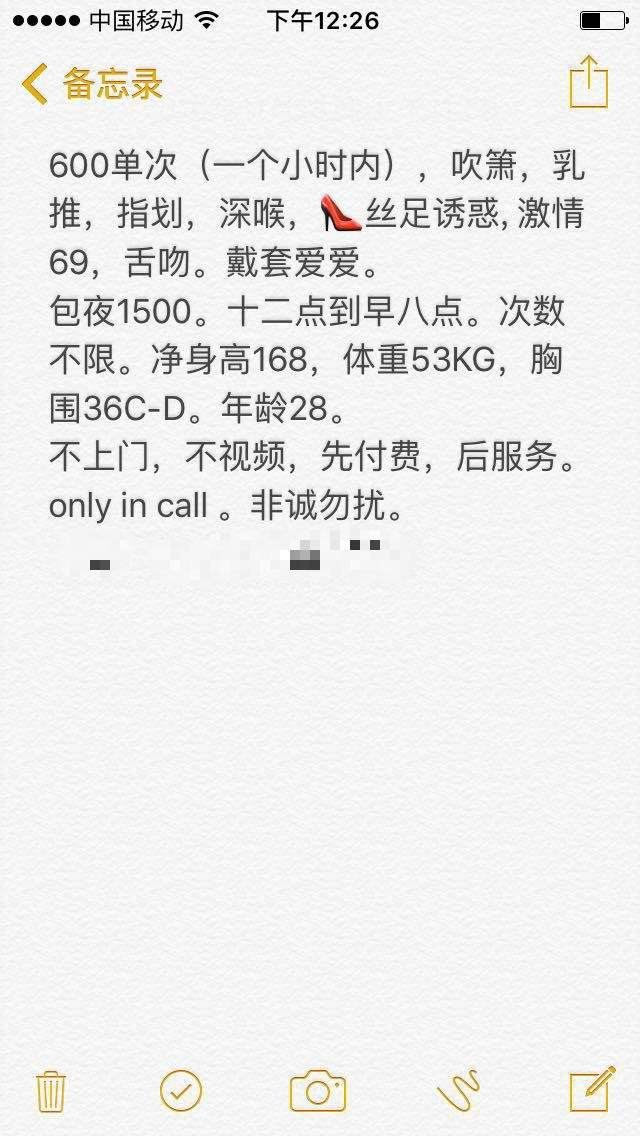The image size is (640, 1136).
Task: Add a sketch to the note
Action: 458,1091
